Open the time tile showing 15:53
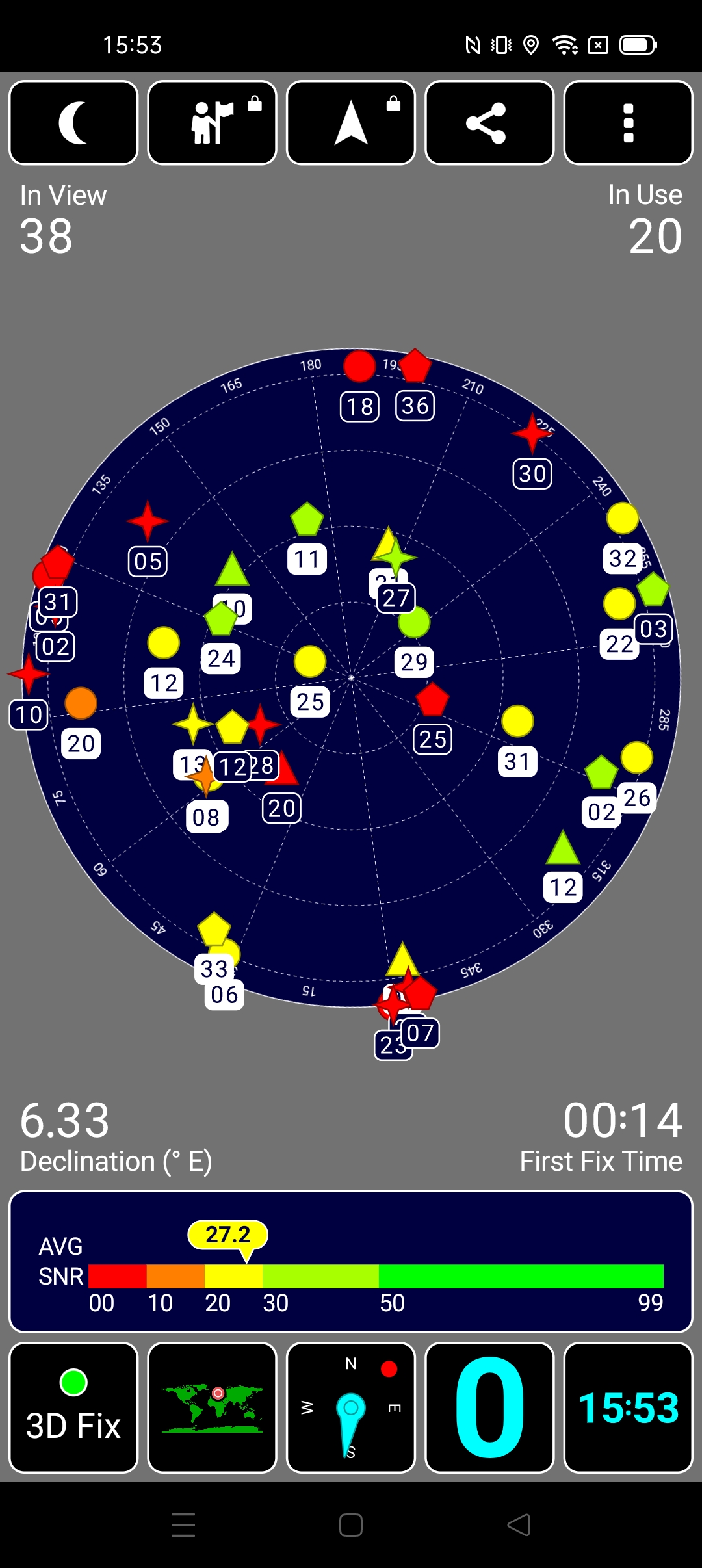Image resolution: width=702 pixels, height=1568 pixels. point(628,1407)
